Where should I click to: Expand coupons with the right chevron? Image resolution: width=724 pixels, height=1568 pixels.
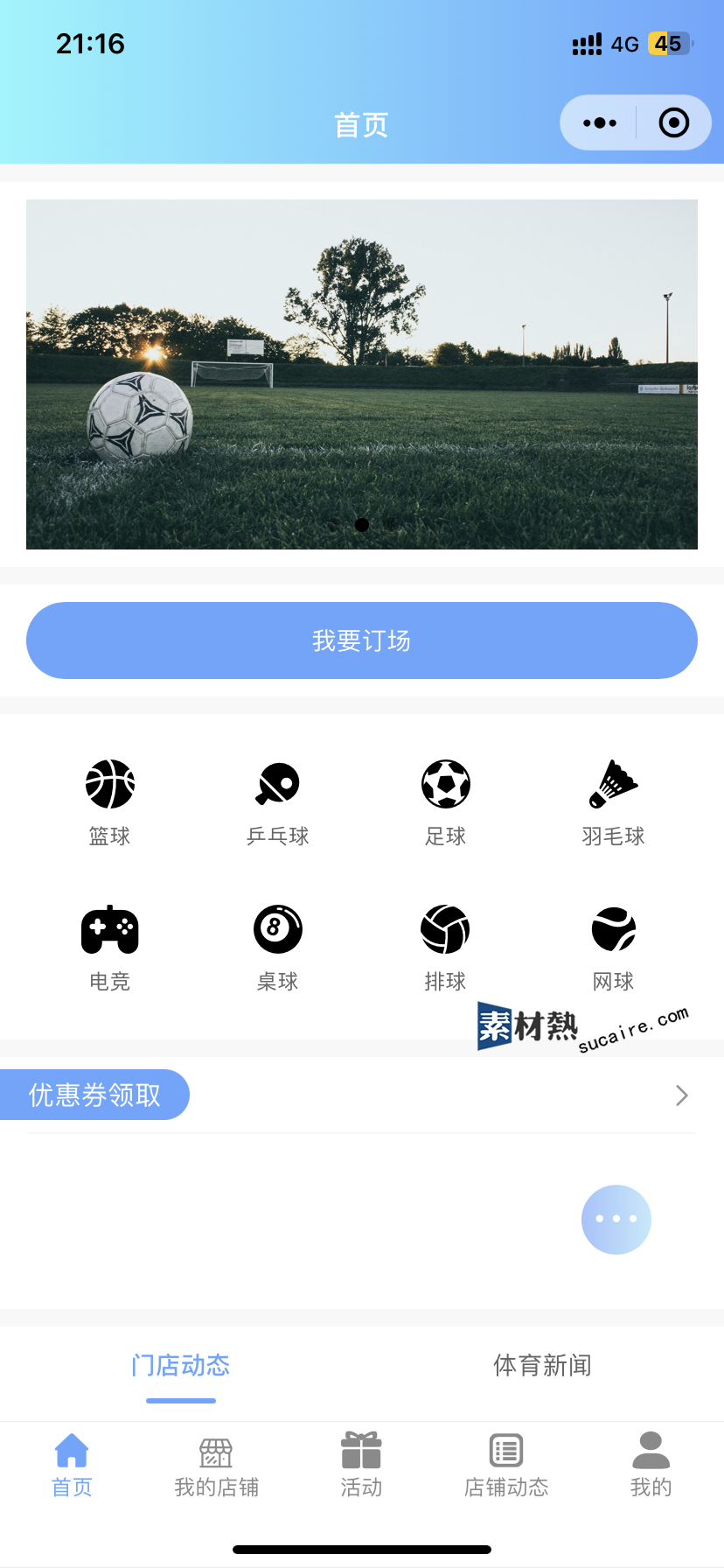(x=682, y=1095)
